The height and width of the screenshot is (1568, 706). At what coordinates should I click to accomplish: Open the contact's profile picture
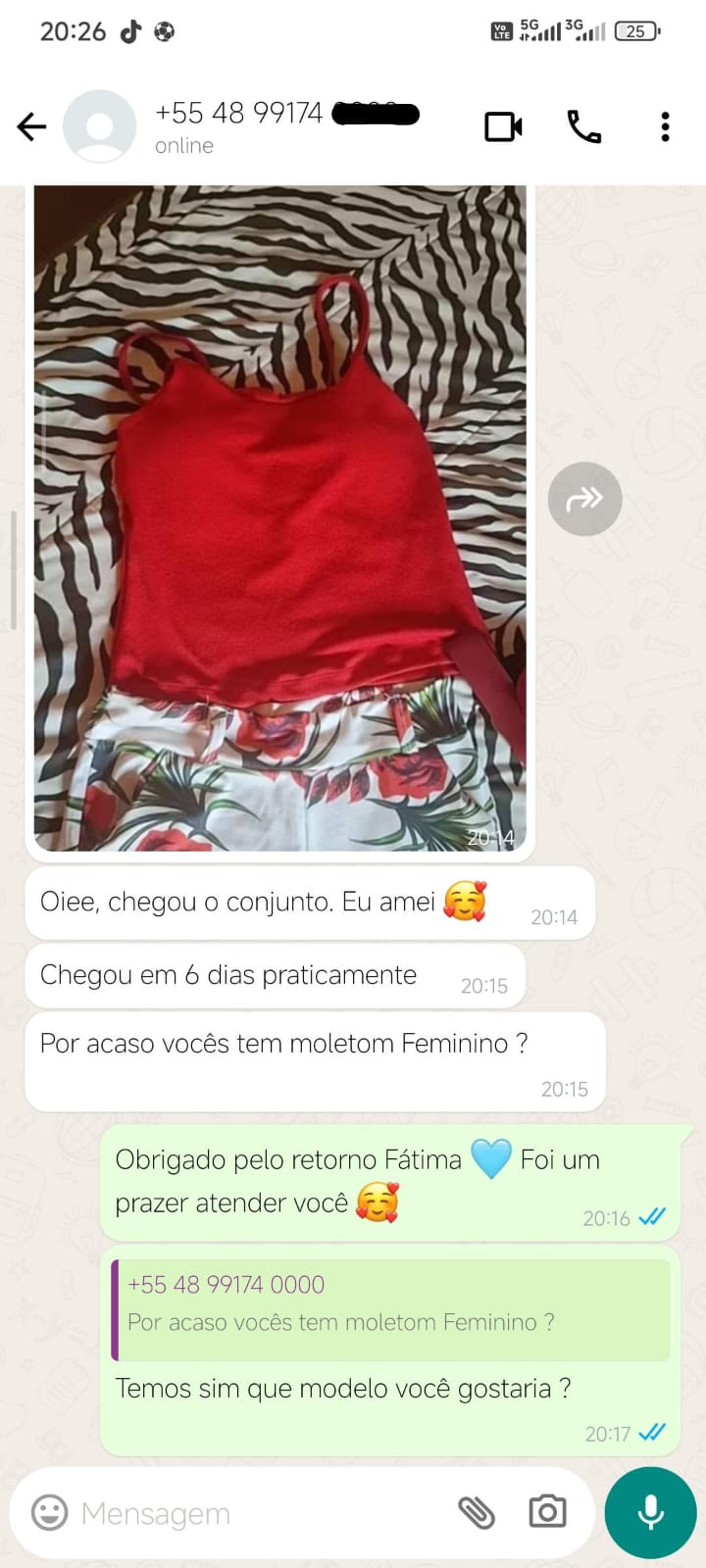coord(99,126)
